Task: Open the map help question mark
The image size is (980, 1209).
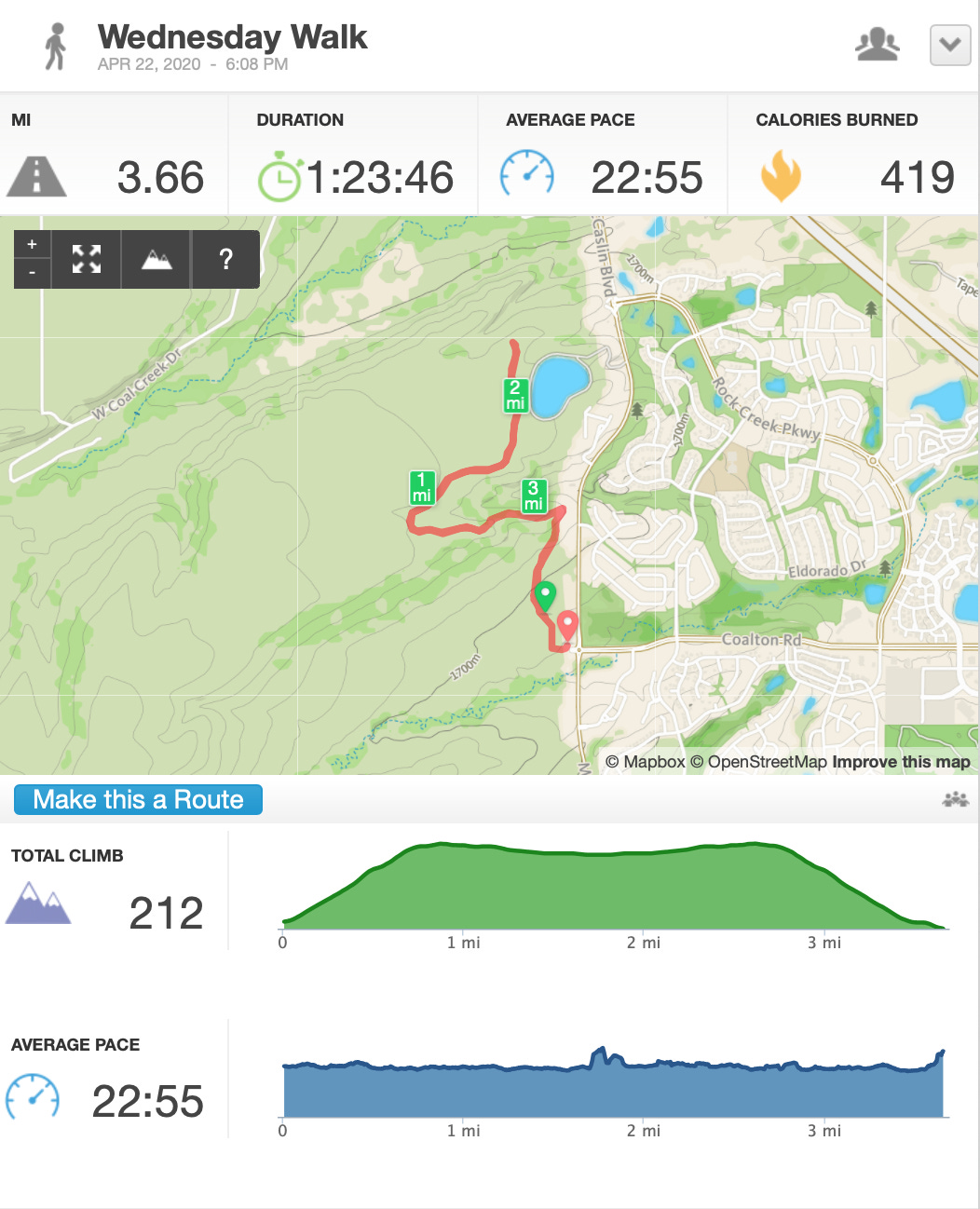Action: tap(225, 259)
